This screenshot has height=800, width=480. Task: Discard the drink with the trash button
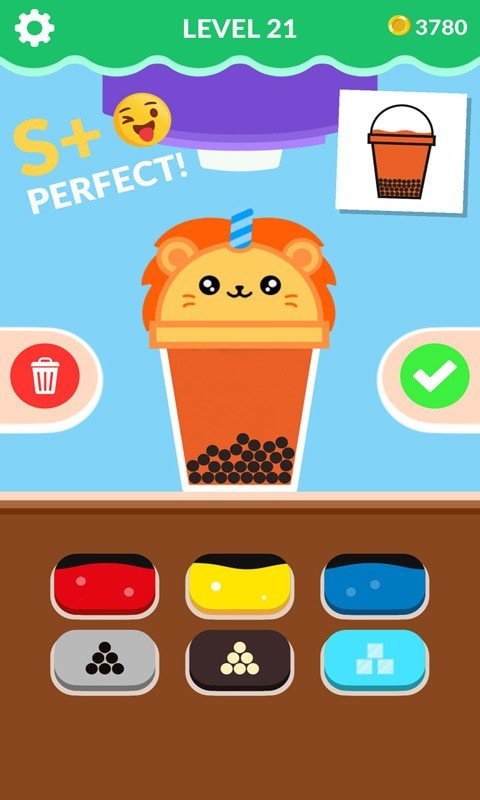click(45, 376)
